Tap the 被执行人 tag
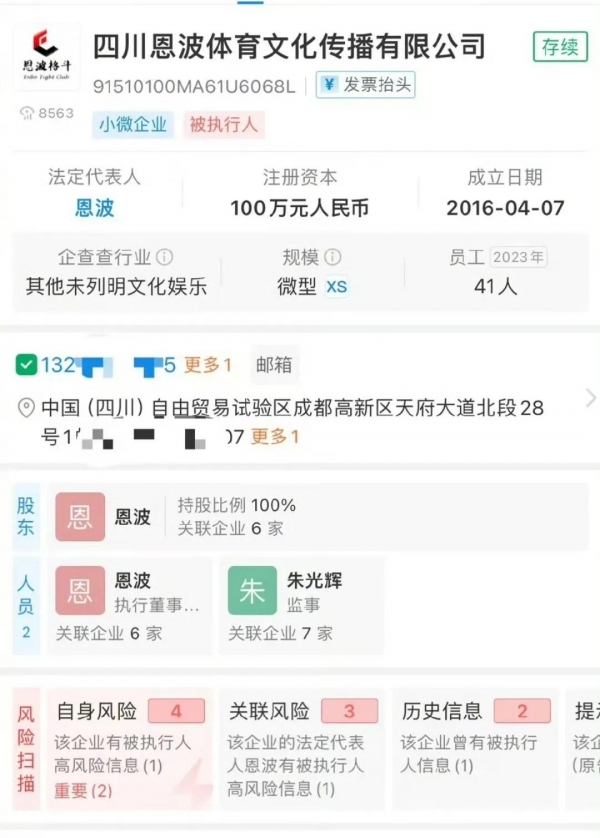The height and width of the screenshot is (838, 600). pyautogui.click(x=223, y=125)
